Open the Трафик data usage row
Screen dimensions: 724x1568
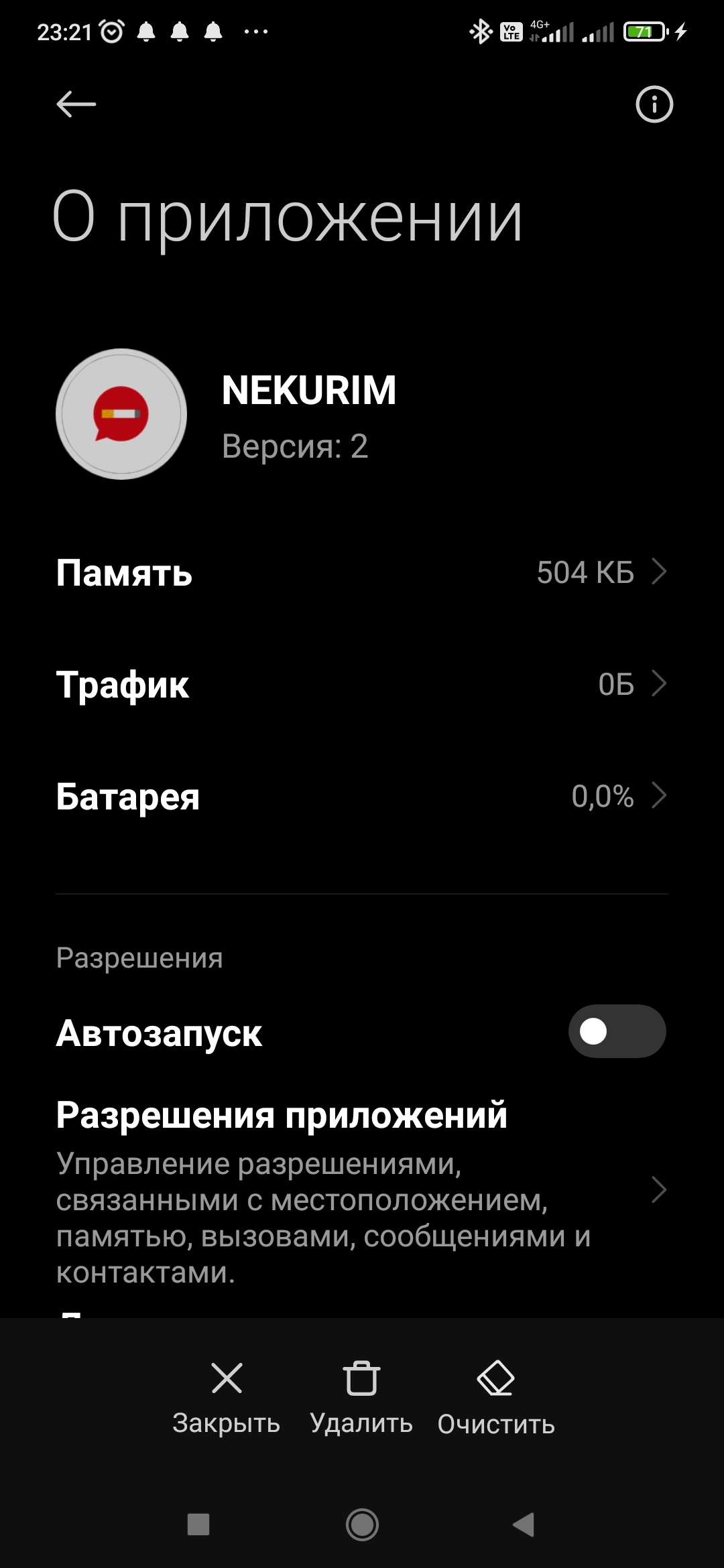[362, 685]
